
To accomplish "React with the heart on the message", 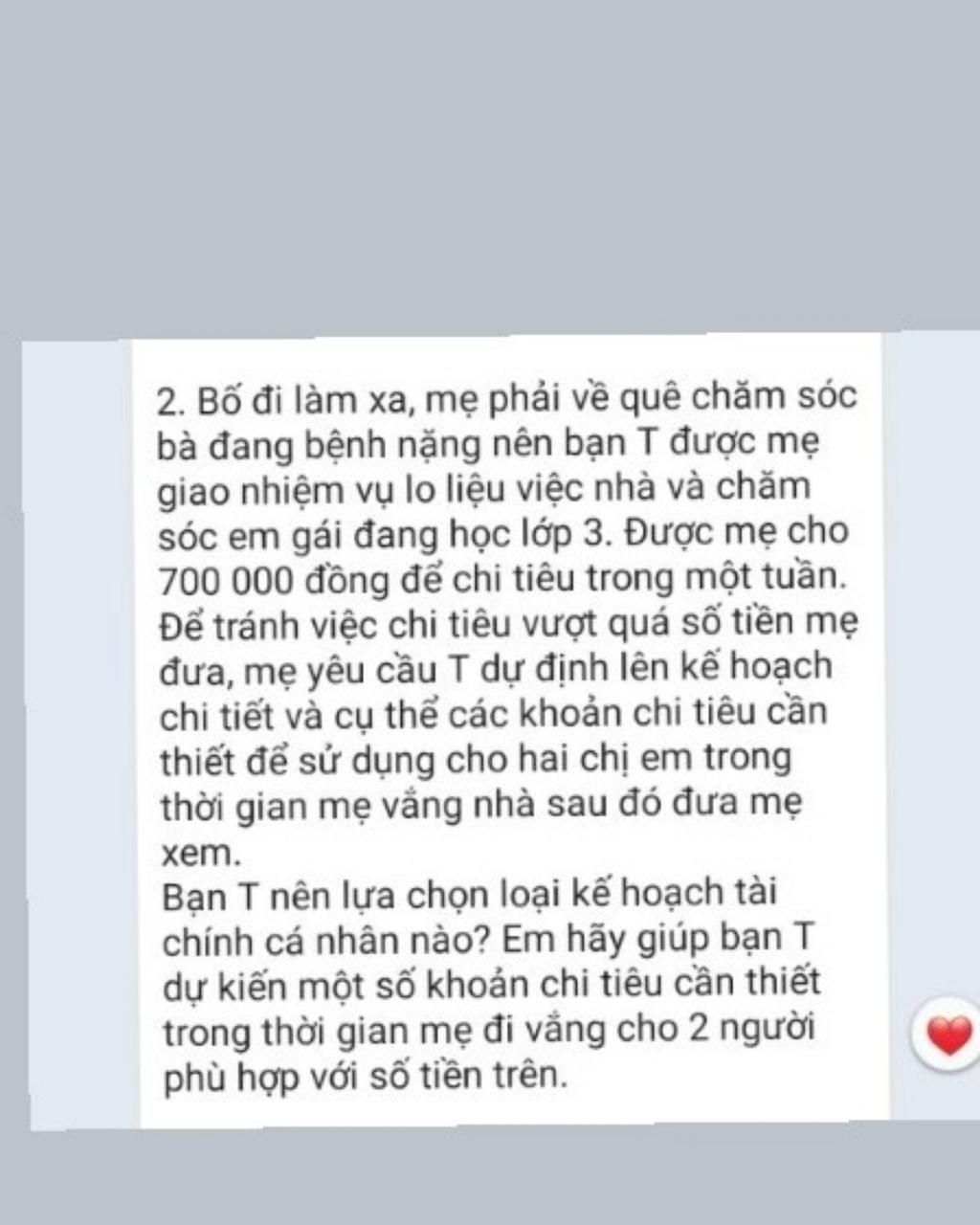I will 949,1035.
